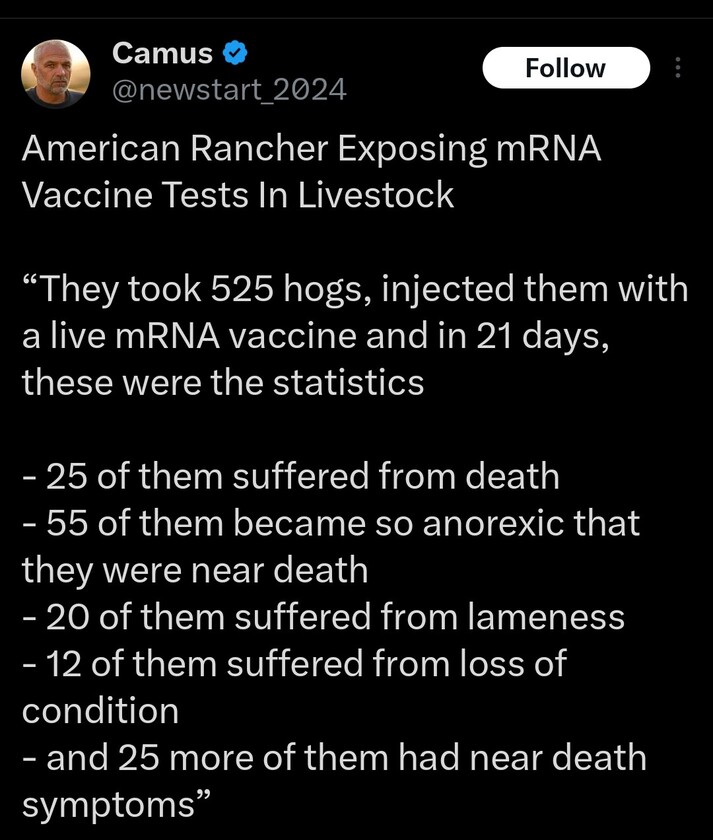Open the post's overflow menu
The image size is (713, 840).
[x=679, y=68]
